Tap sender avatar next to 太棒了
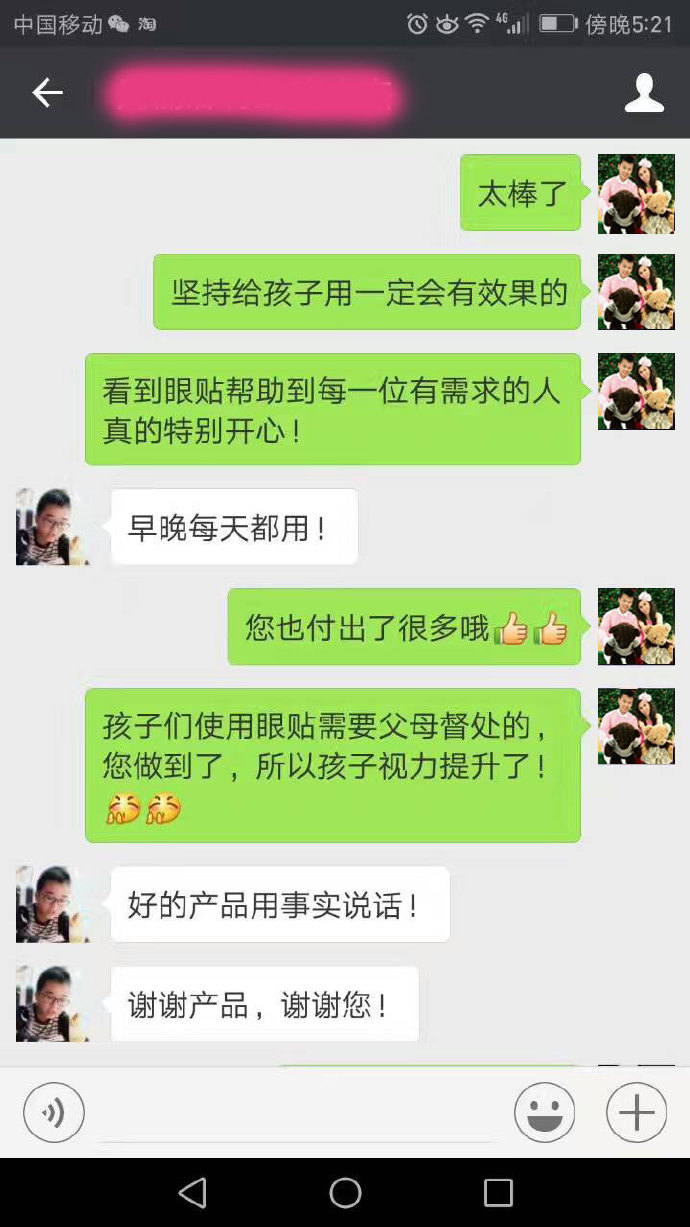The image size is (690, 1227). tap(636, 193)
